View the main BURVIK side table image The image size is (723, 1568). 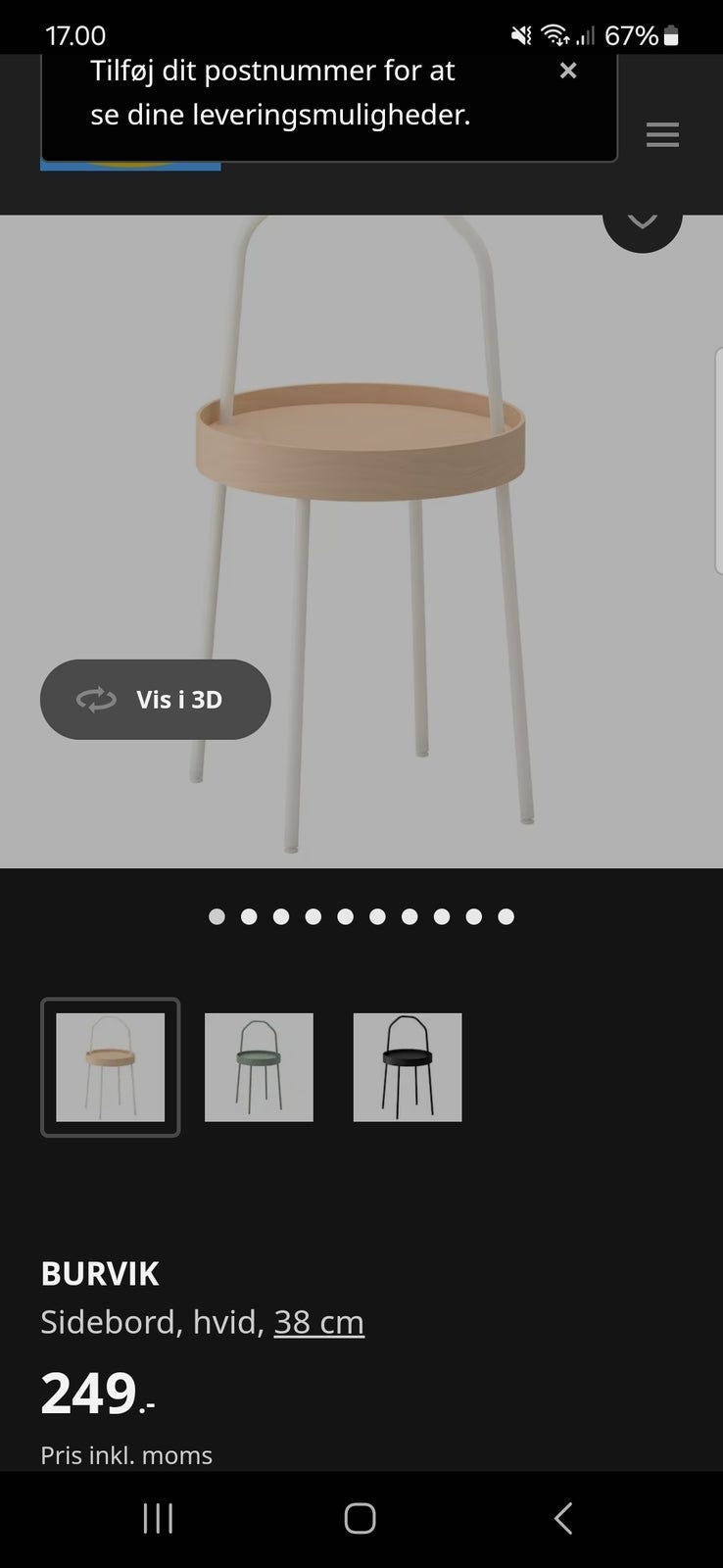tap(361, 529)
